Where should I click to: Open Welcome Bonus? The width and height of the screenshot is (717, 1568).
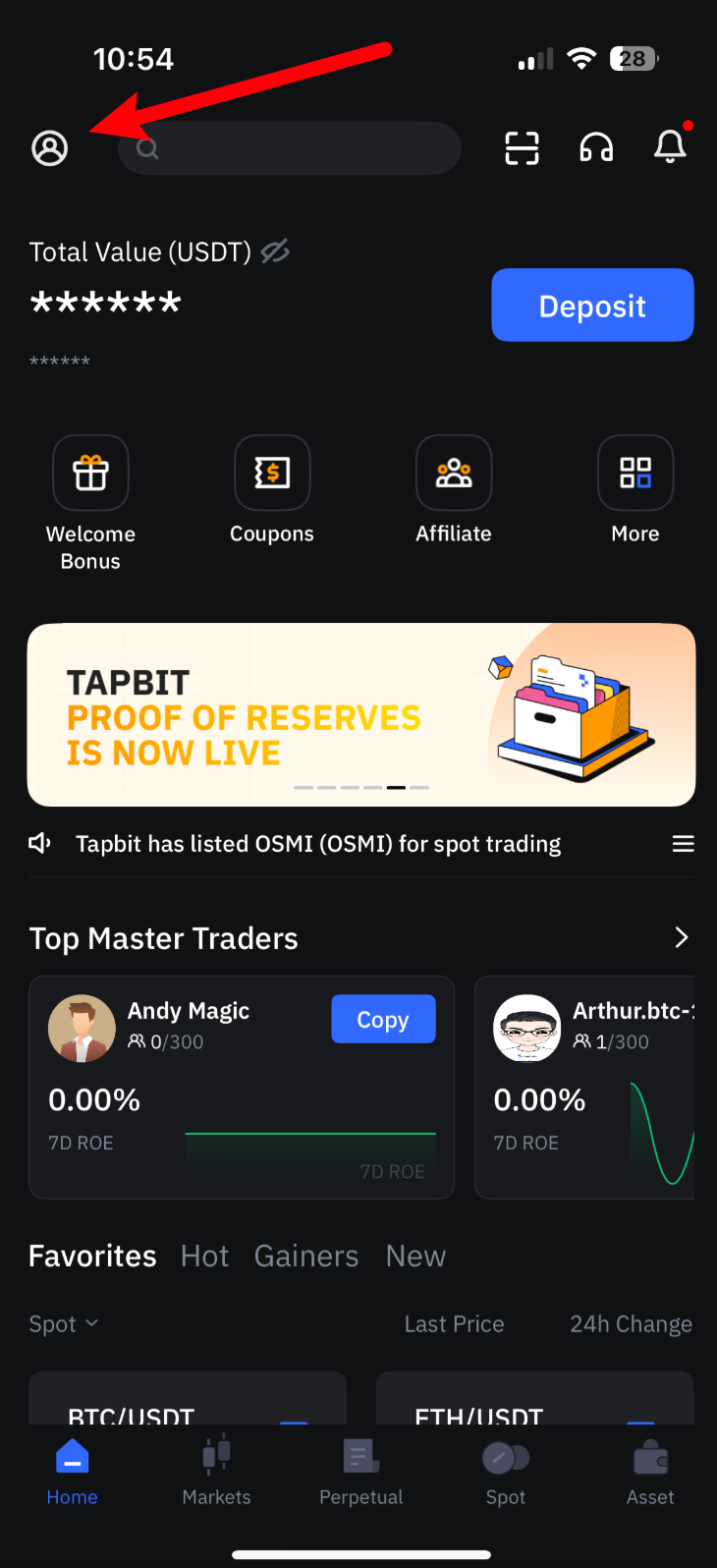(x=90, y=475)
